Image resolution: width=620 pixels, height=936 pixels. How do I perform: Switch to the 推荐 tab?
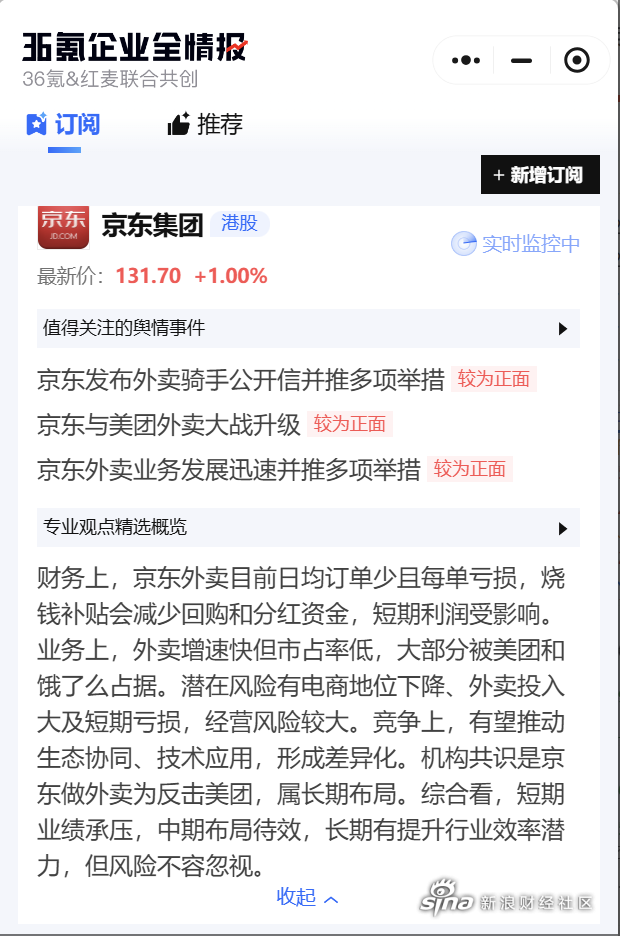pyautogui.click(x=205, y=125)
